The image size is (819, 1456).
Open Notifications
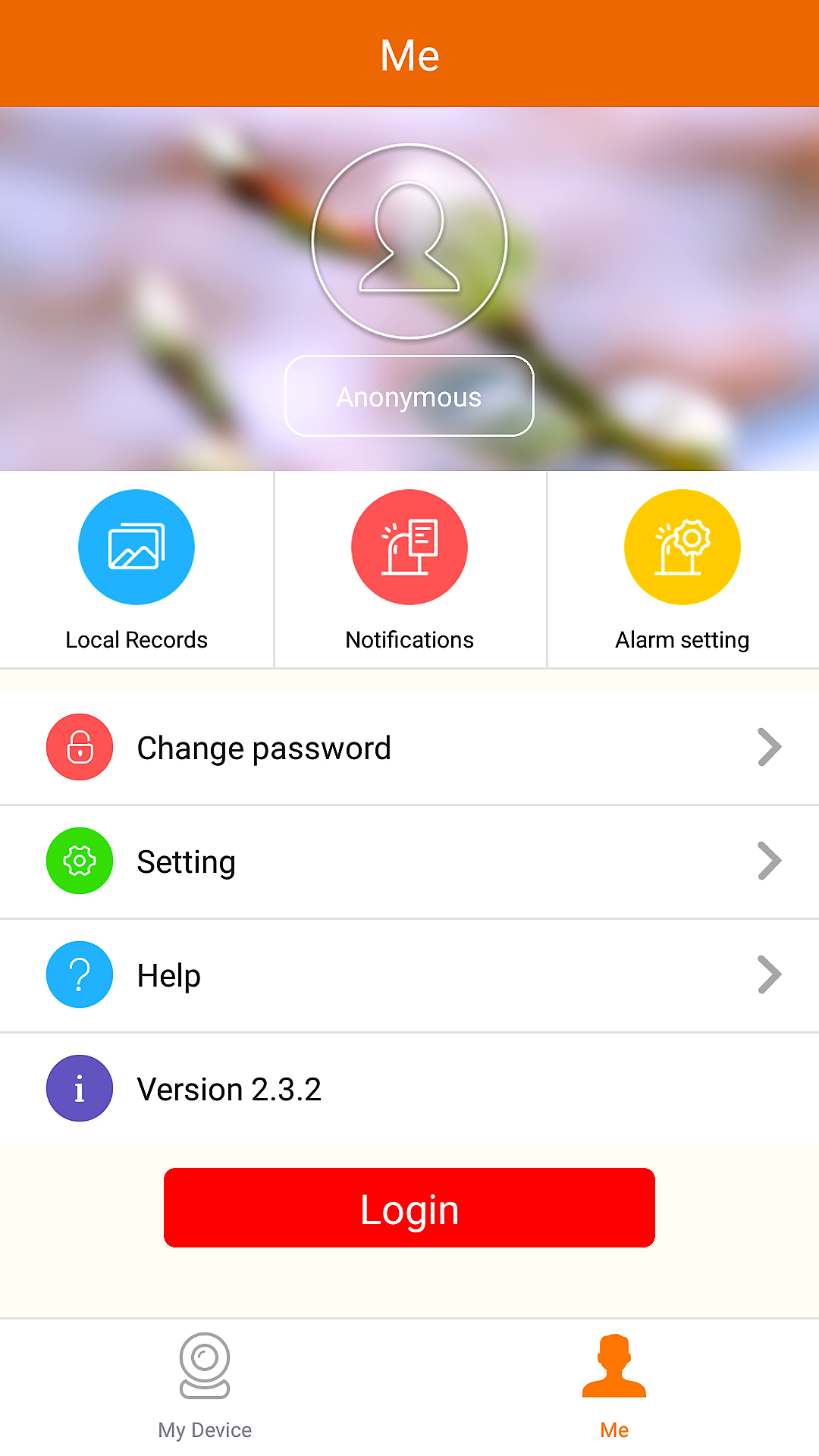pos(409,570)
